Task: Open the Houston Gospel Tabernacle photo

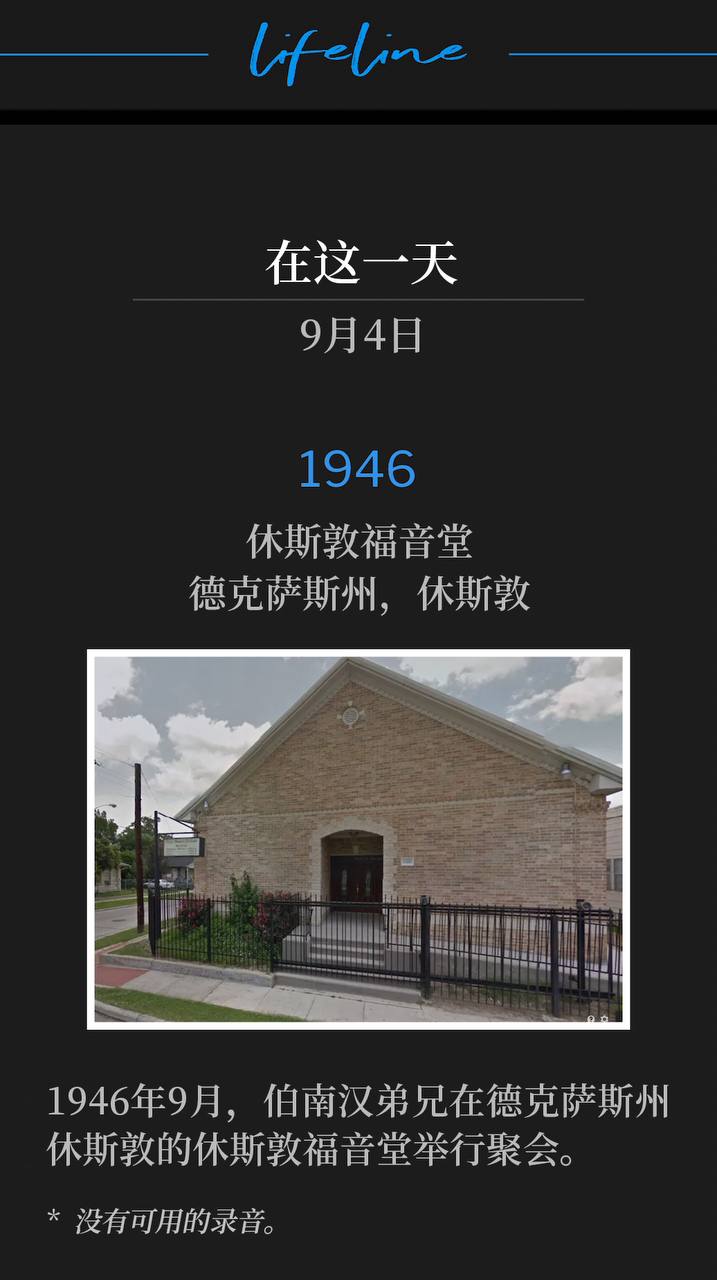Action: tap(358, 839)
